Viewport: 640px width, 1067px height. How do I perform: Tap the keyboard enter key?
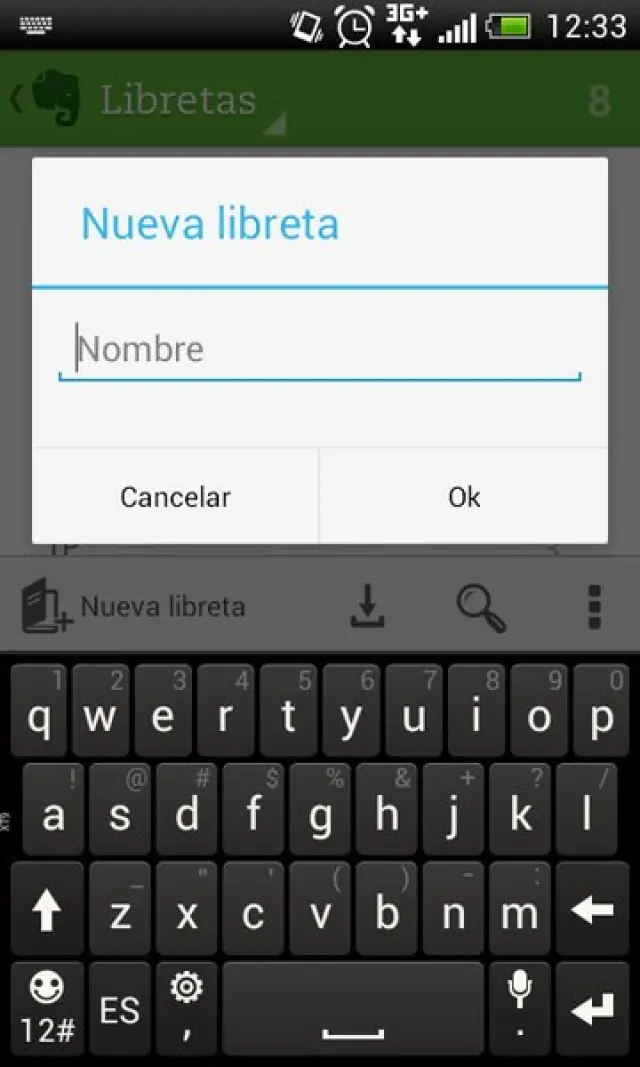(x=592, y=1009)
